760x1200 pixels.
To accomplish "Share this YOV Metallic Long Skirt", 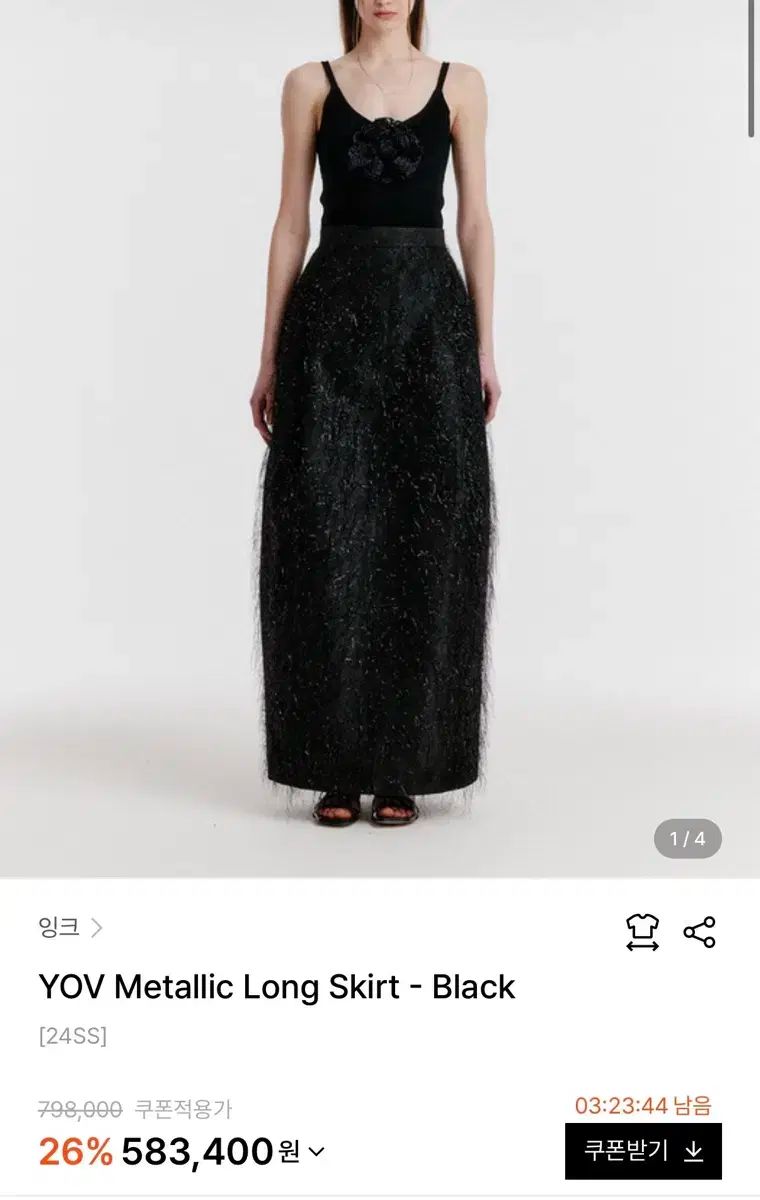I will [700, 932].
